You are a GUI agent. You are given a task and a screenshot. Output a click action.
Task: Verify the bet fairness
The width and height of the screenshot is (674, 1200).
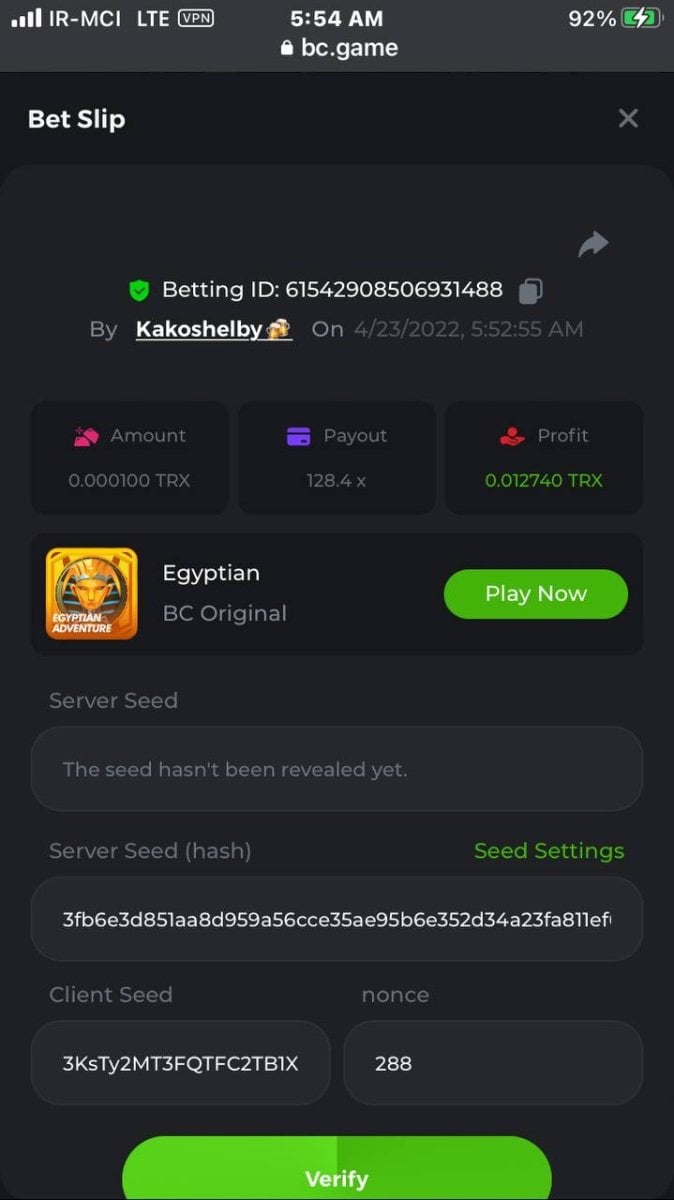[337, 1175]
